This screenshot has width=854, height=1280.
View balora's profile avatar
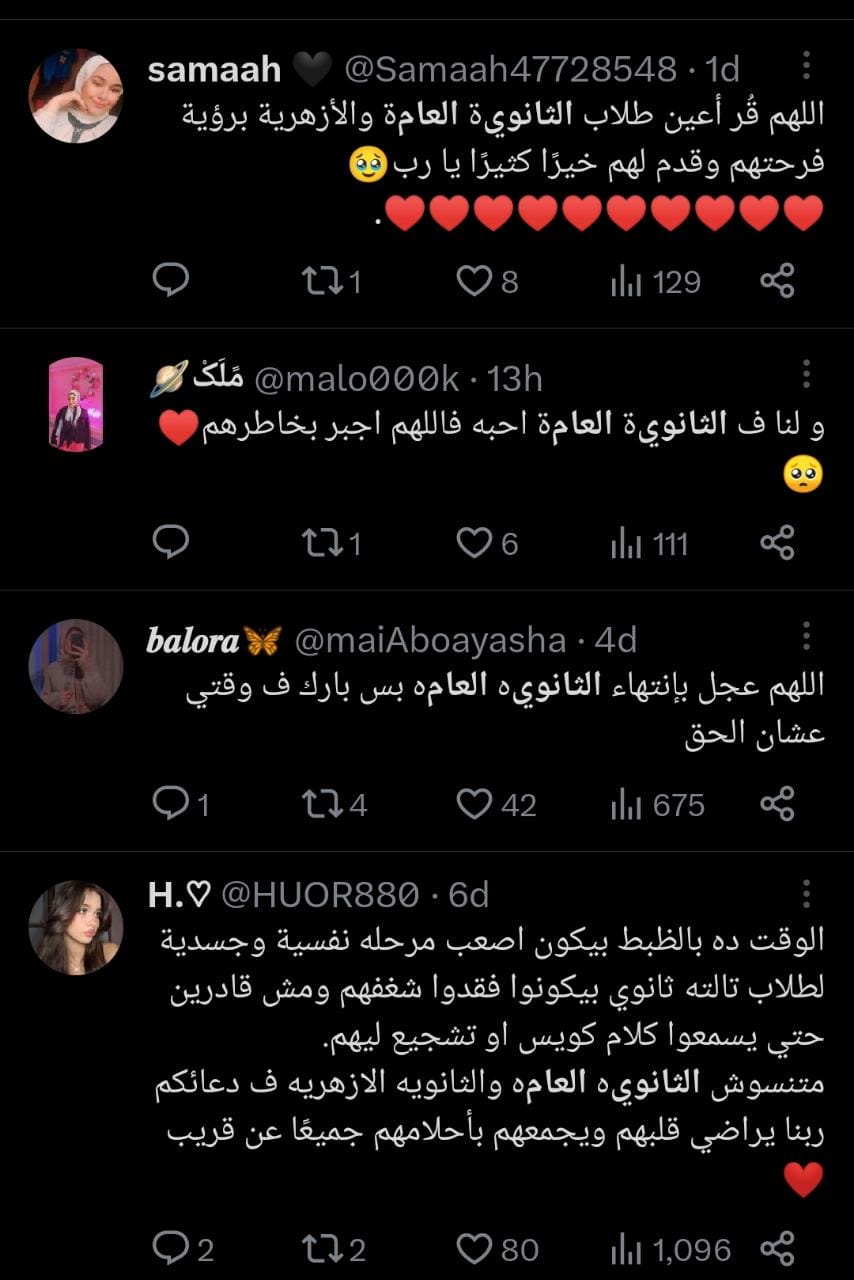tap(76, 666)
